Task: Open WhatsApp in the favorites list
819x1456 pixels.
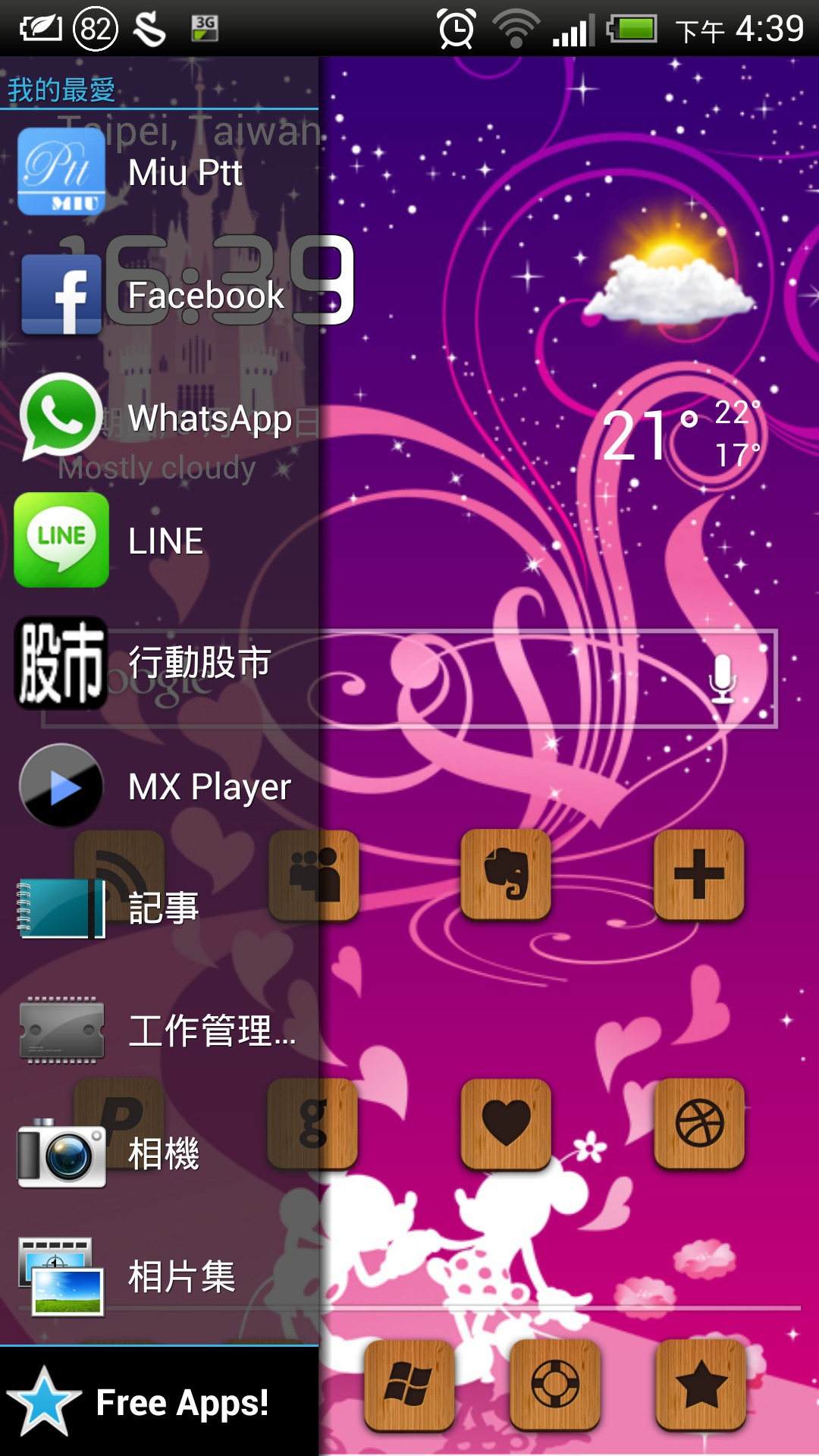Action: [152, 418]
